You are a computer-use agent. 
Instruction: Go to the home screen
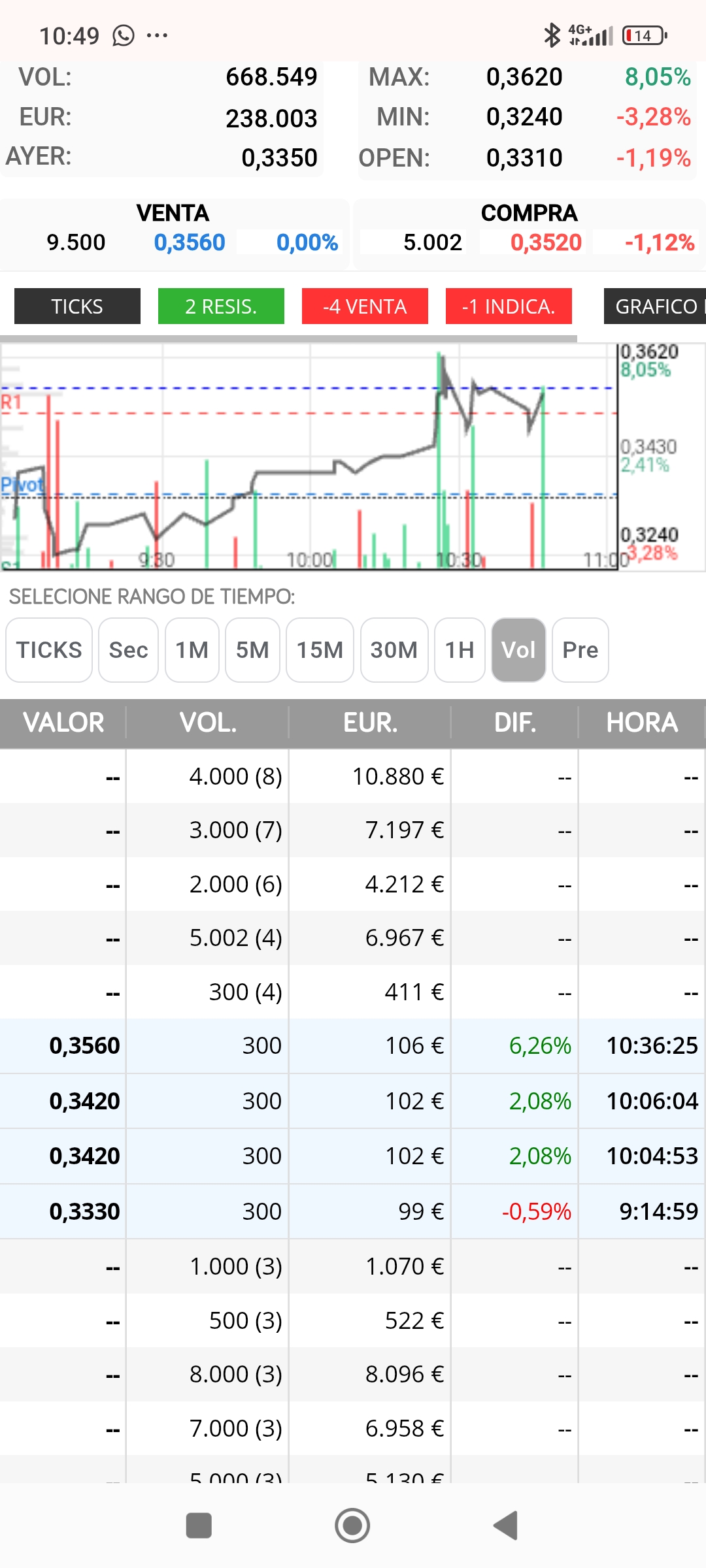[352, 1526]
